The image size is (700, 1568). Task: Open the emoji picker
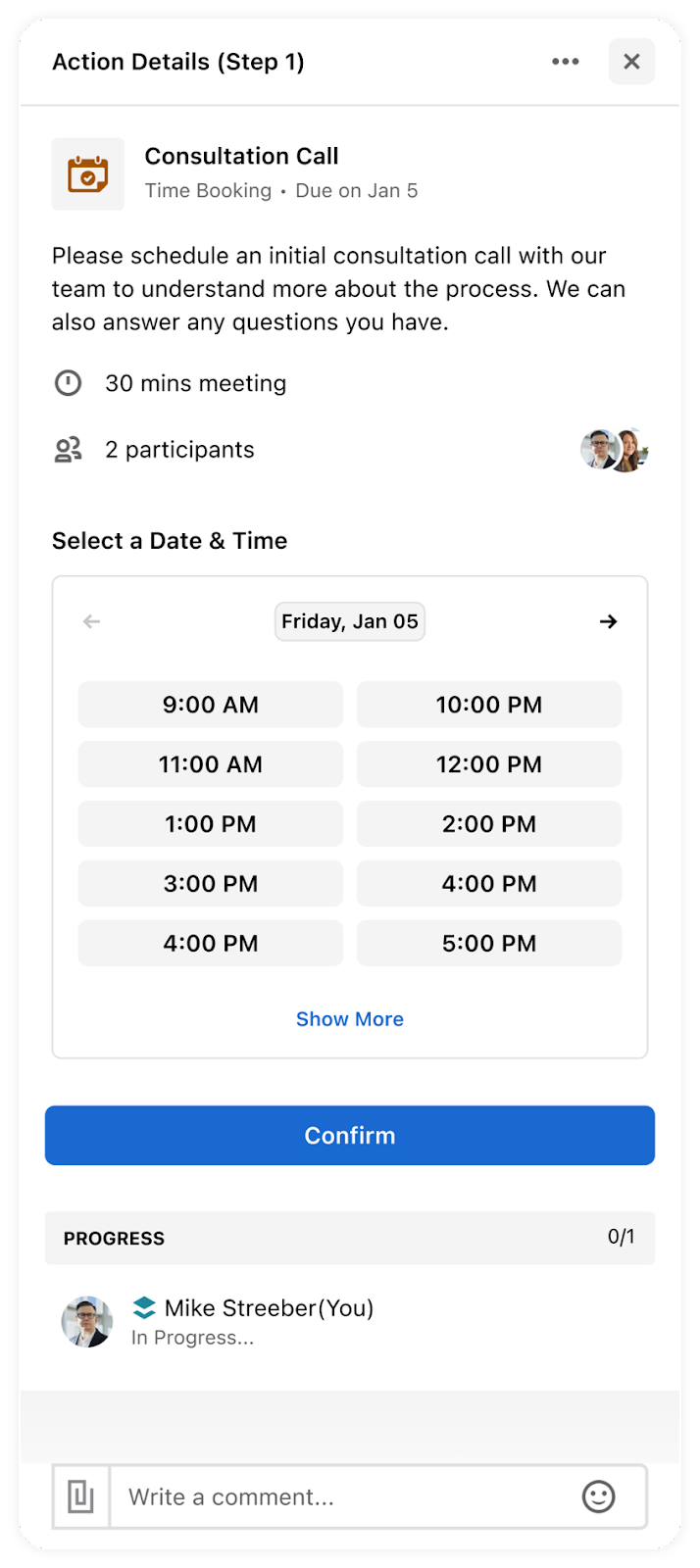[599, 1496]
